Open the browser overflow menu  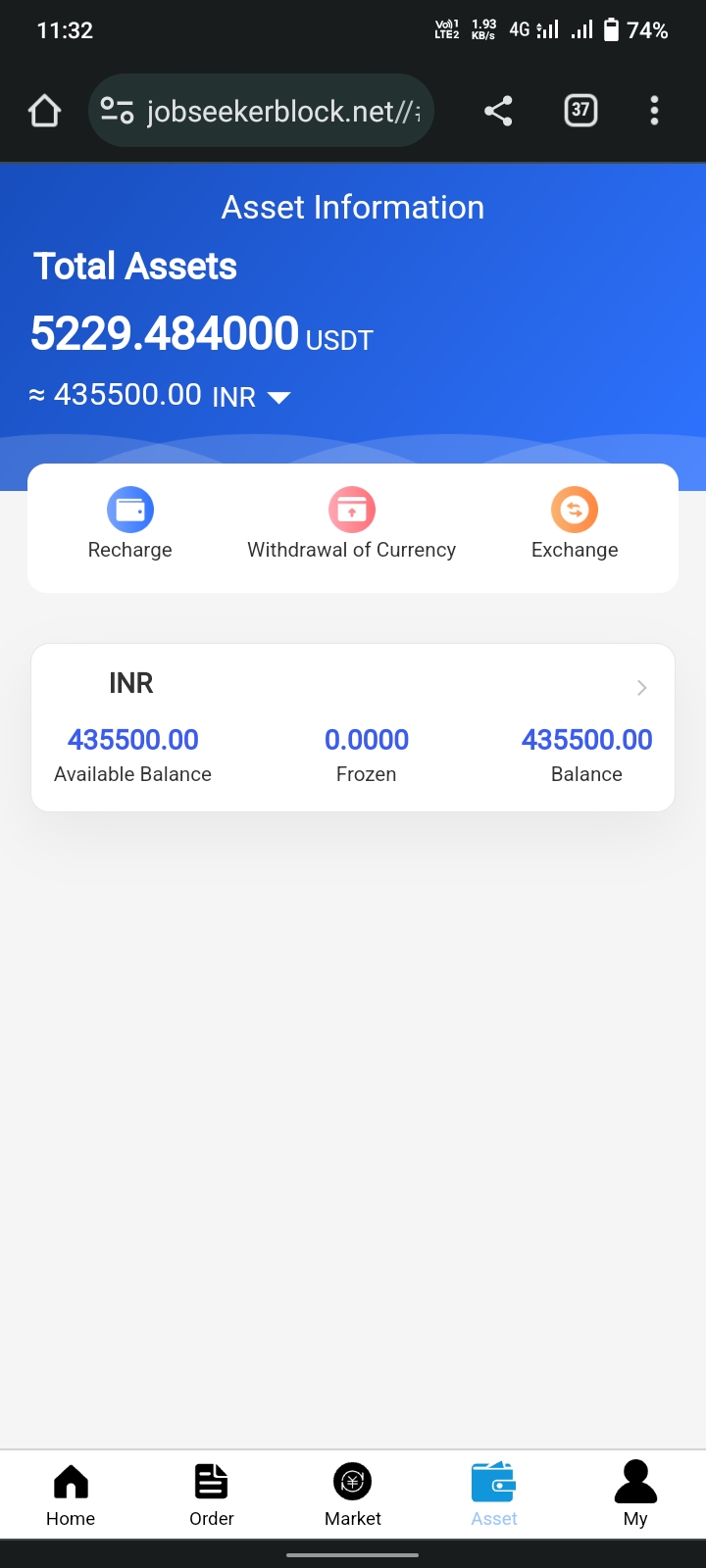click(654, 111)
